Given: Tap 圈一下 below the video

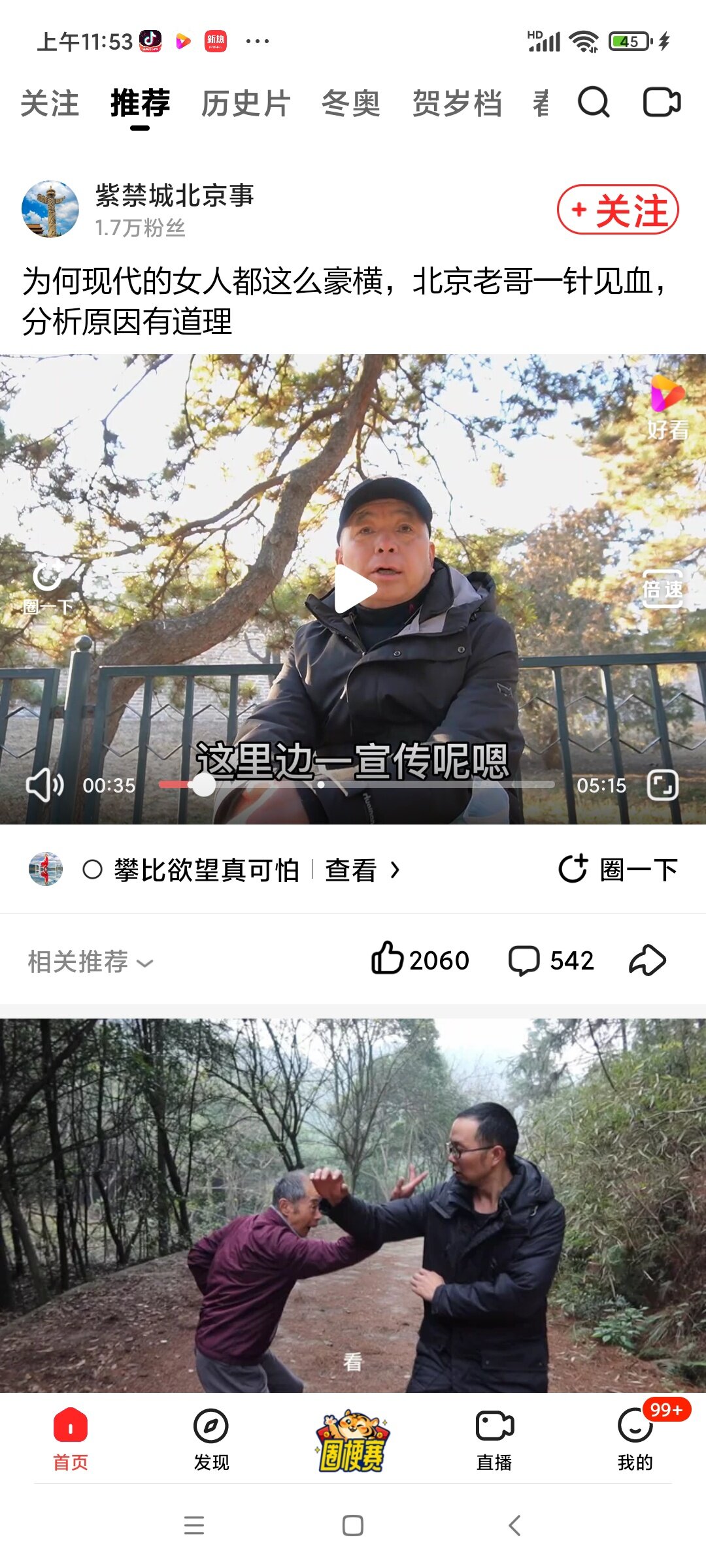Looking at the screenshot, I should (x=618, y=870).
